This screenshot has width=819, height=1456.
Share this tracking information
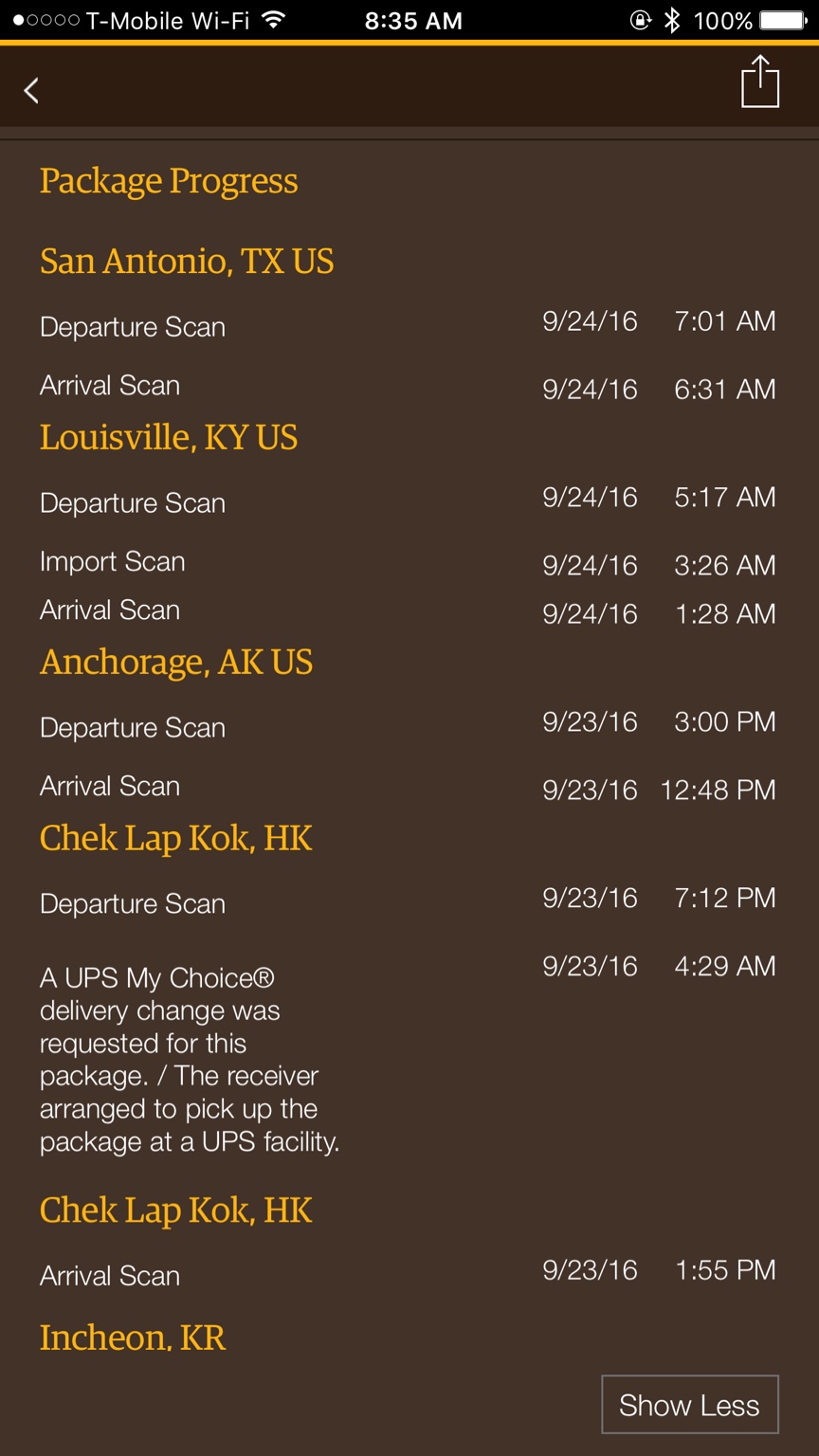[x=759, y=82]
